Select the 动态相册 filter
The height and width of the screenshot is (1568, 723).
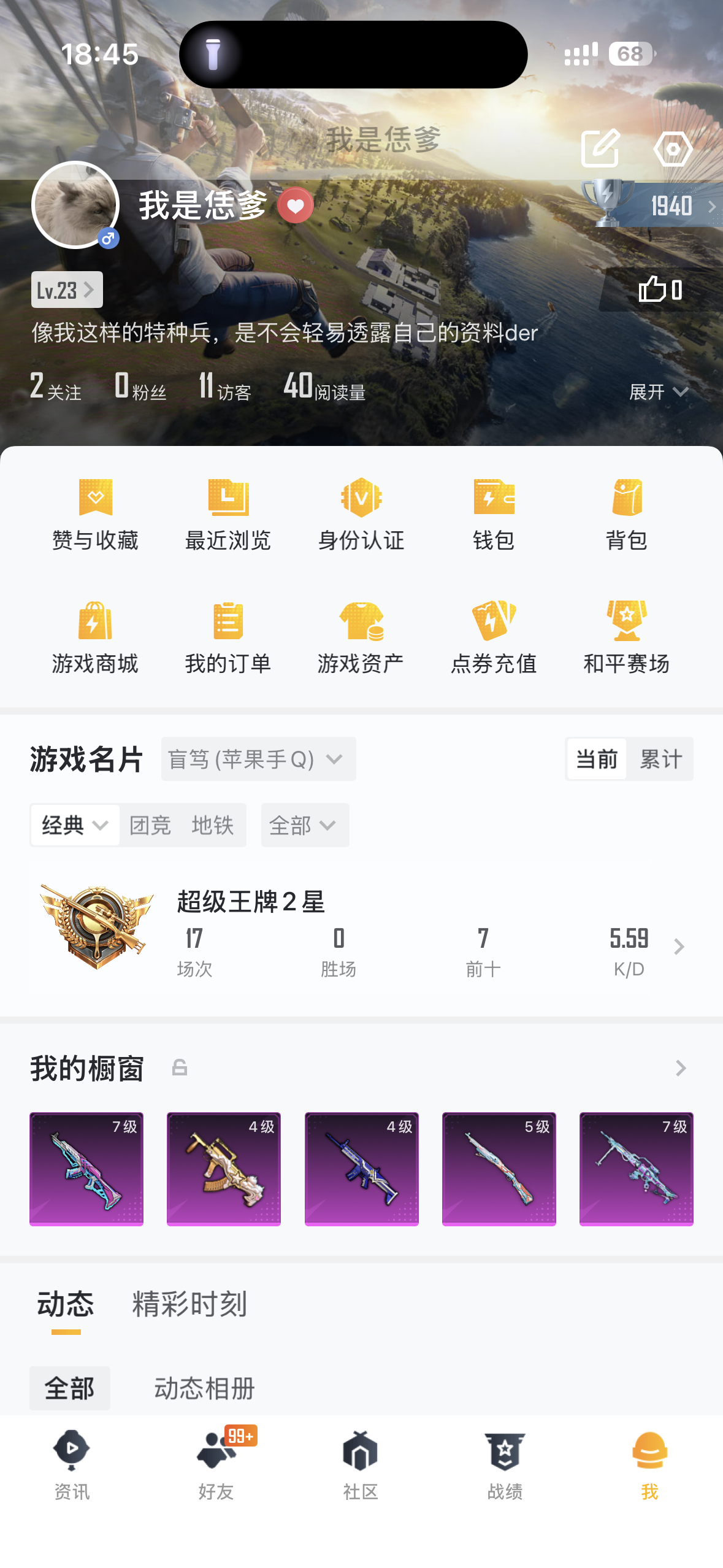coord(204,1388)
